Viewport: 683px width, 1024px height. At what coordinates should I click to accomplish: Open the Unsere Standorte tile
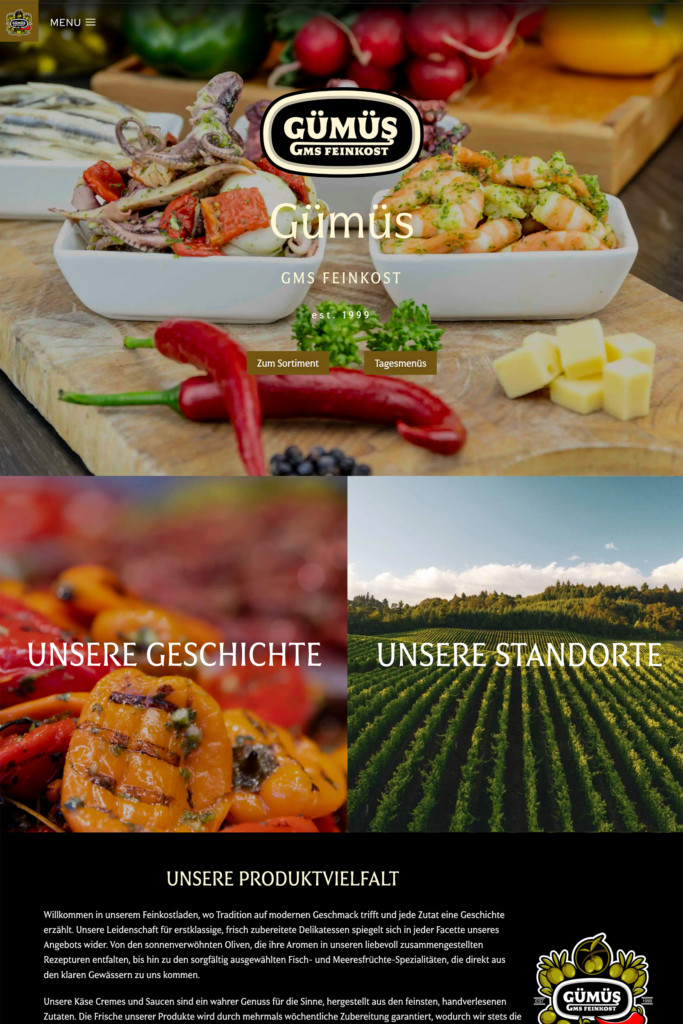point(518,654)
